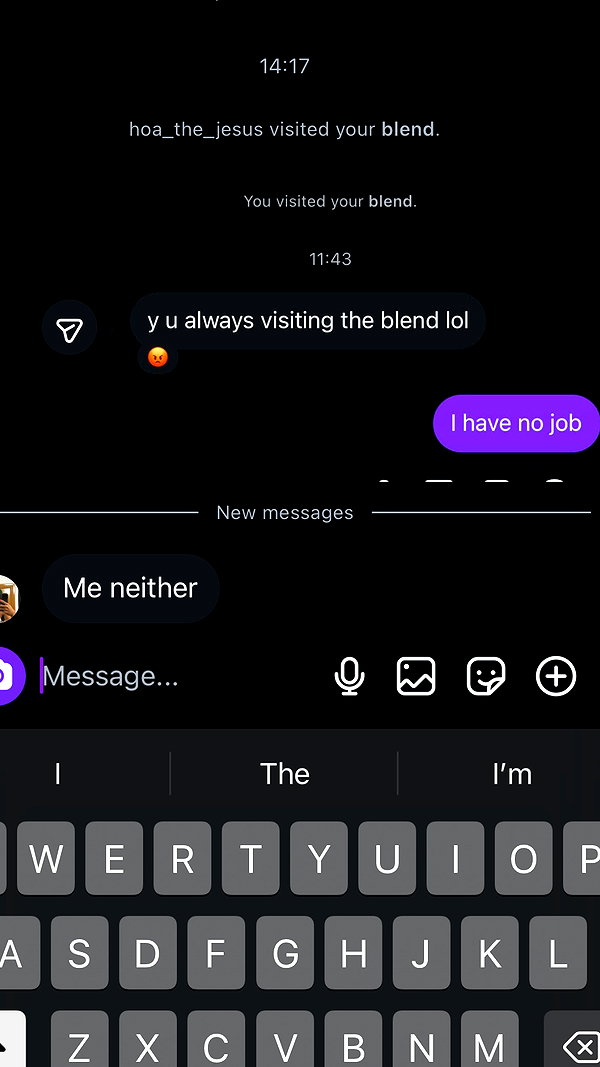Open the sticker picker

[486, 676]
